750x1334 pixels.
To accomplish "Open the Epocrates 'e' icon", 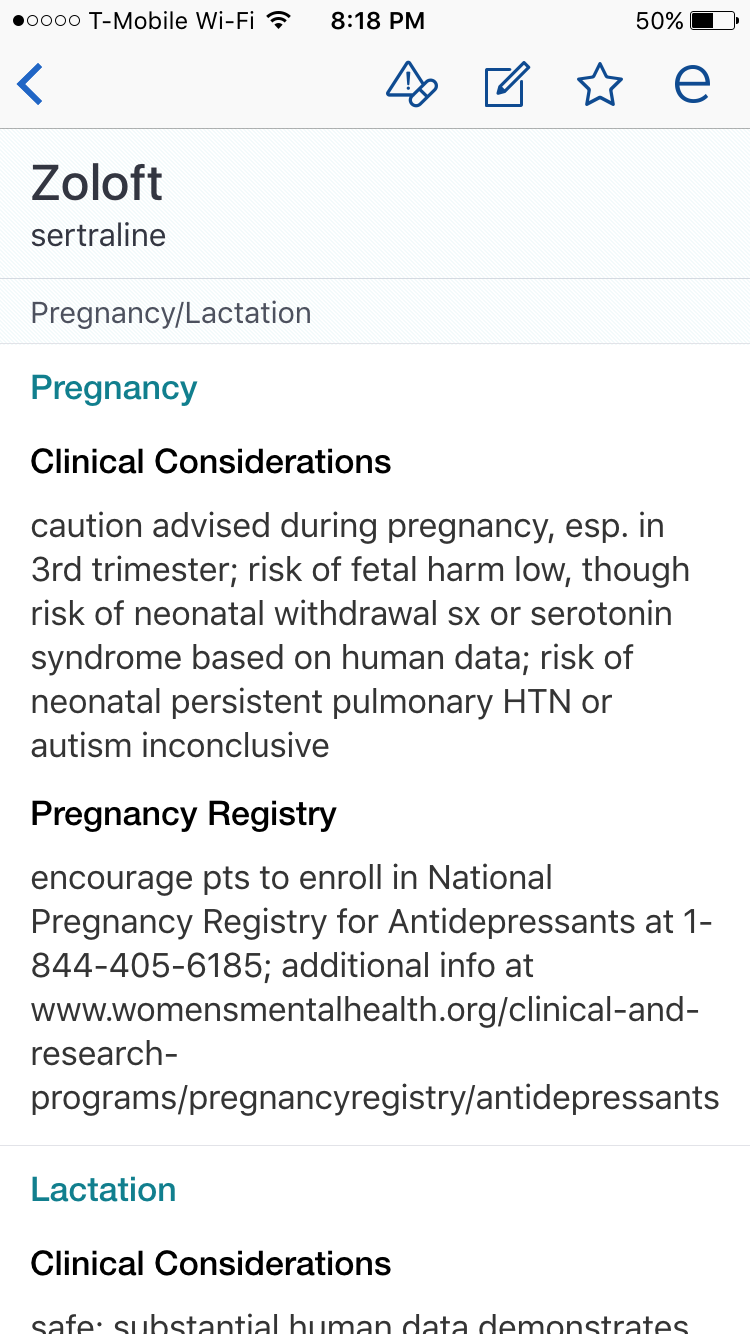I will [692, 84].
